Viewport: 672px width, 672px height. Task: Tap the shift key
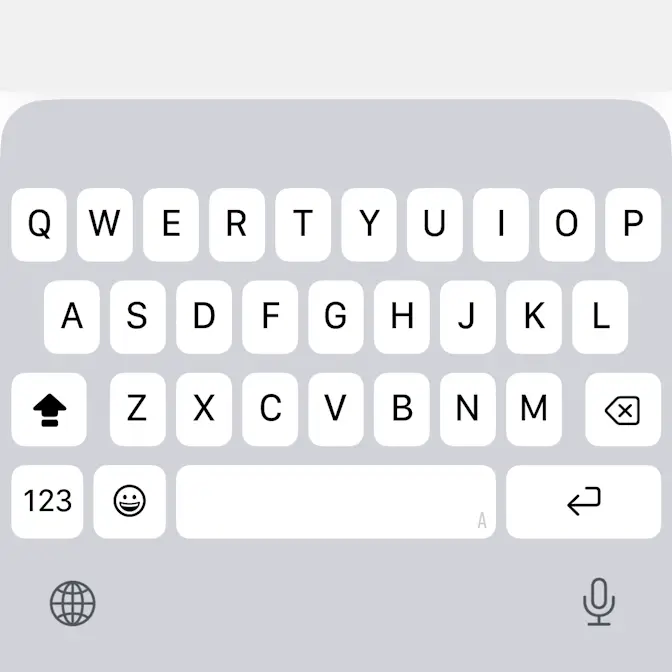click(48, 409)
